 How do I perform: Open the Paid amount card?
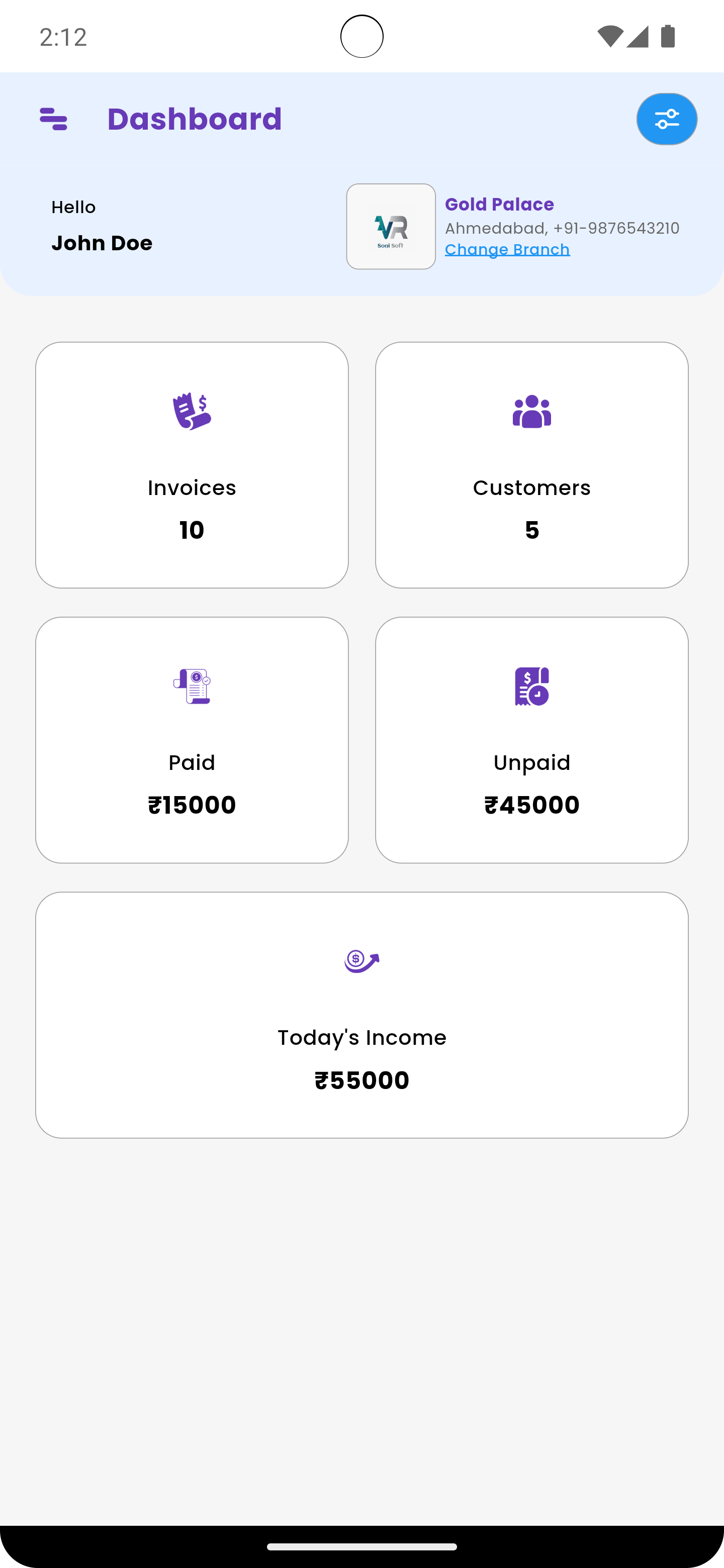point(192,739)
